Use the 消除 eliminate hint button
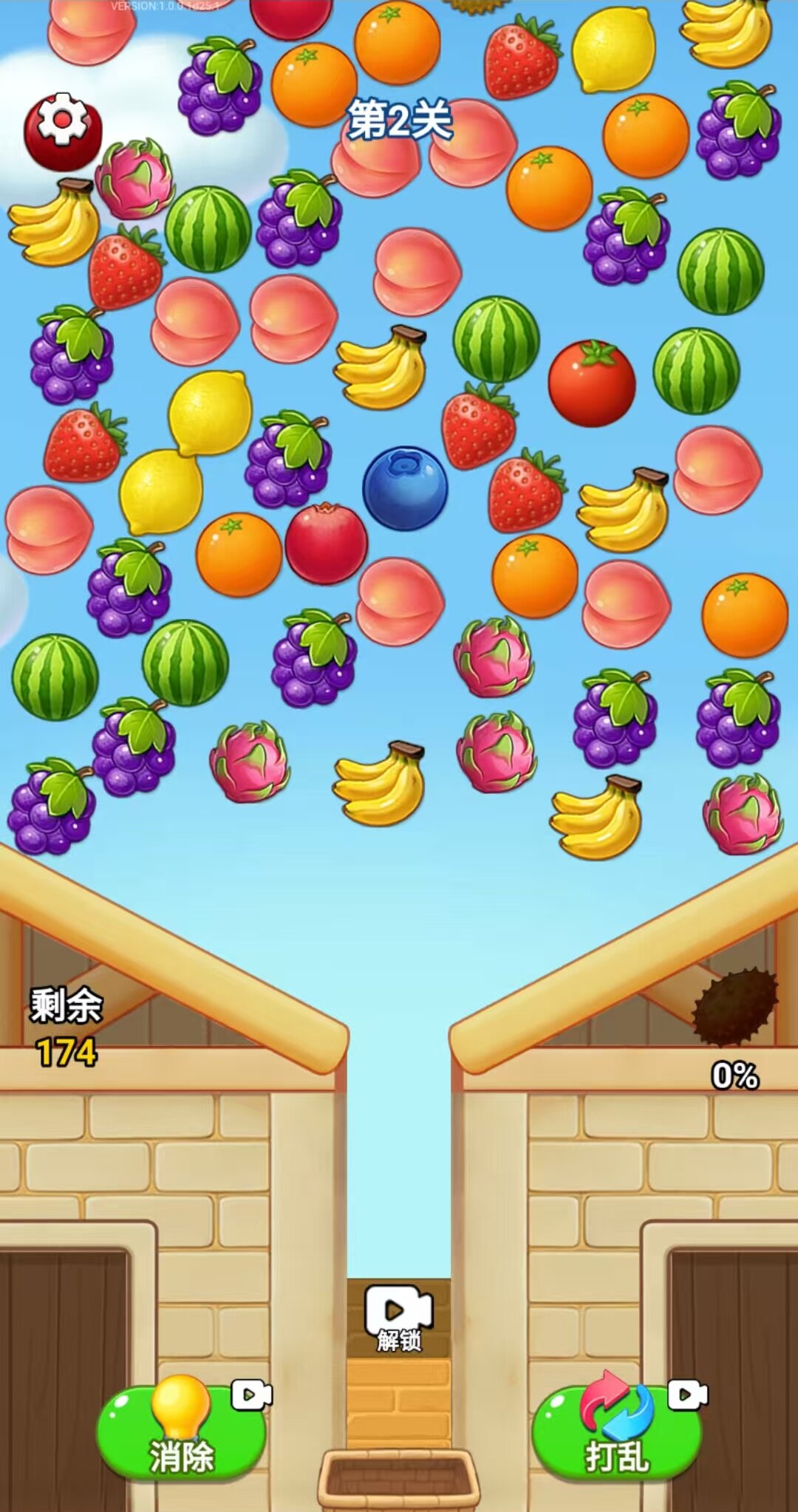 point(181,1433)
